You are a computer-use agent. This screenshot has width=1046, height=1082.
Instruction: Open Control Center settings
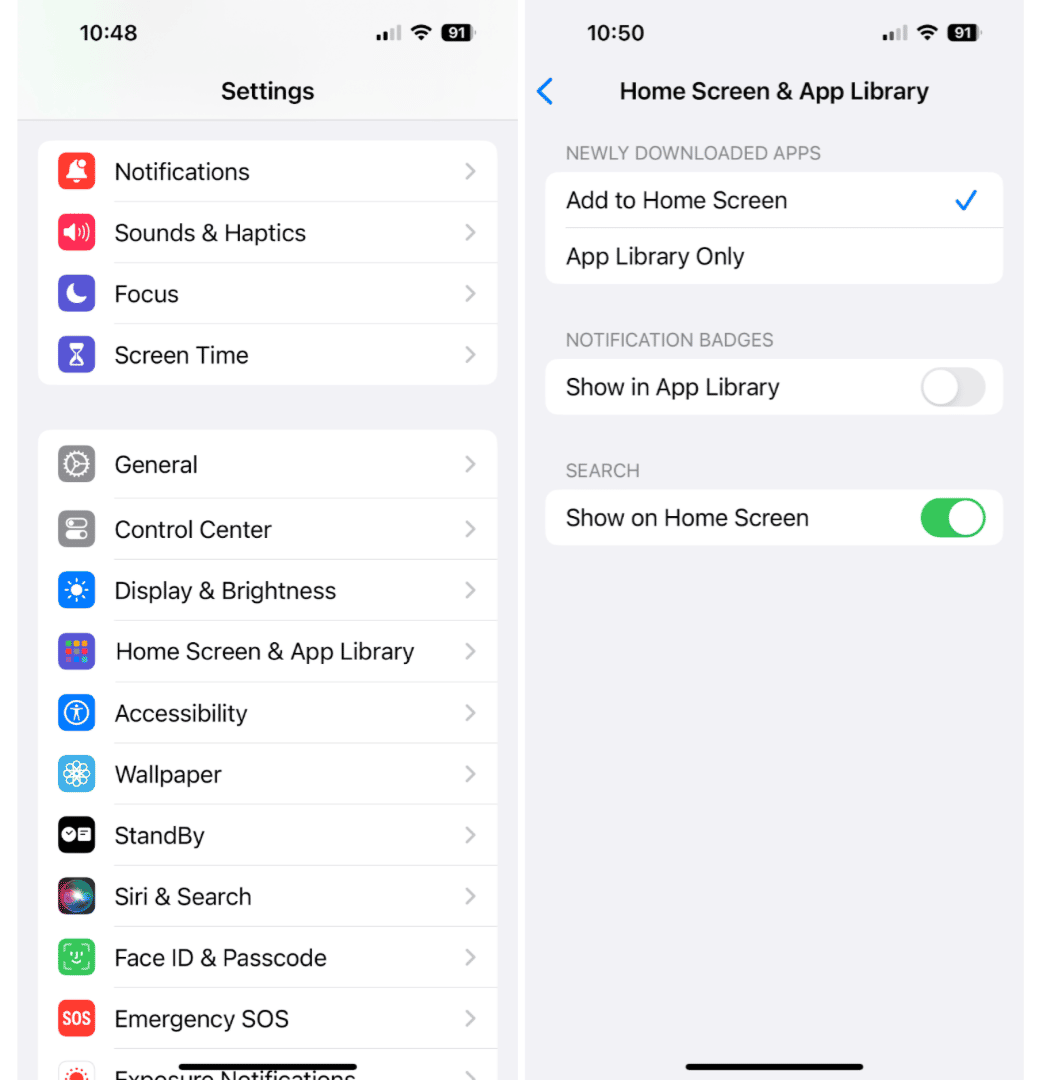267,530
